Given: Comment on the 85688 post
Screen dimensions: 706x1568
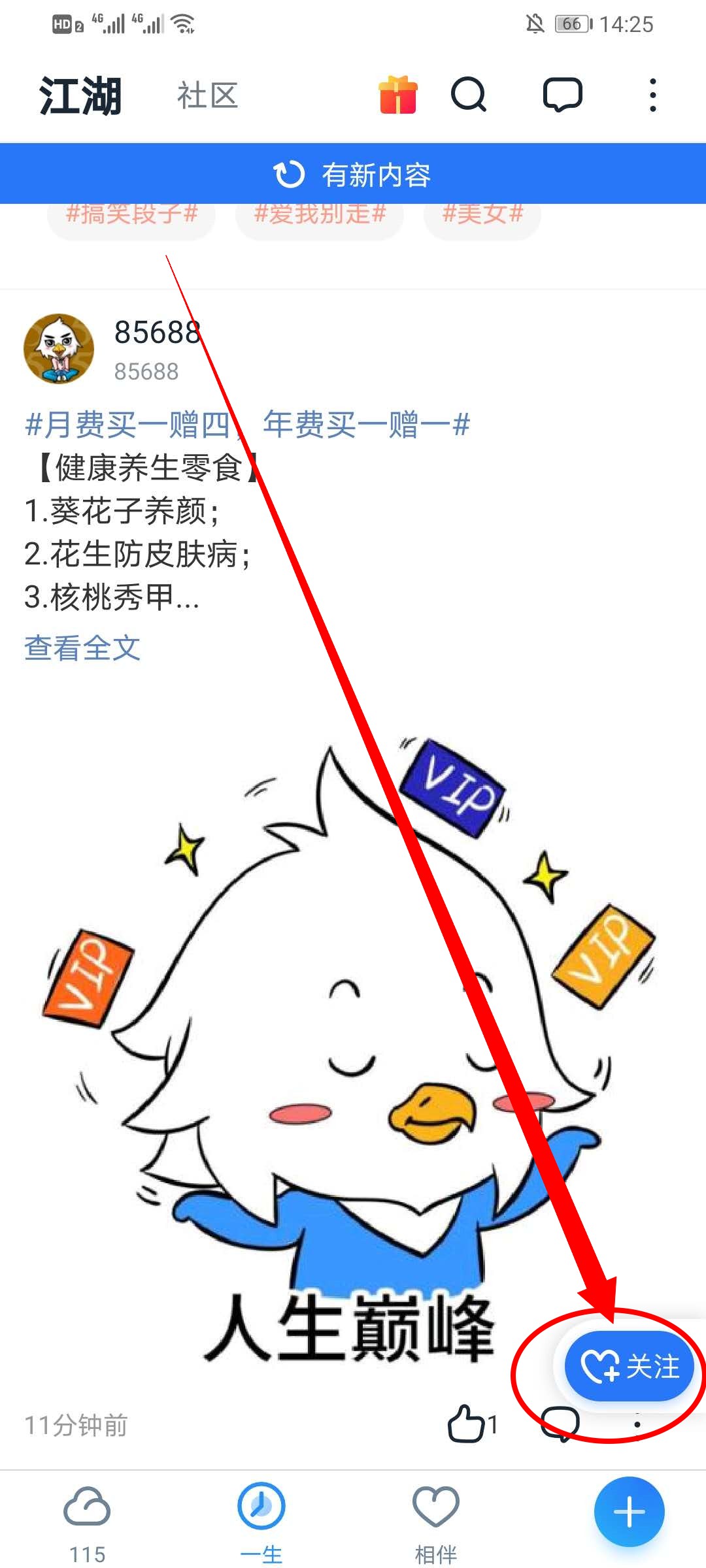Looking at the screenshot, I should (560, 1424).
